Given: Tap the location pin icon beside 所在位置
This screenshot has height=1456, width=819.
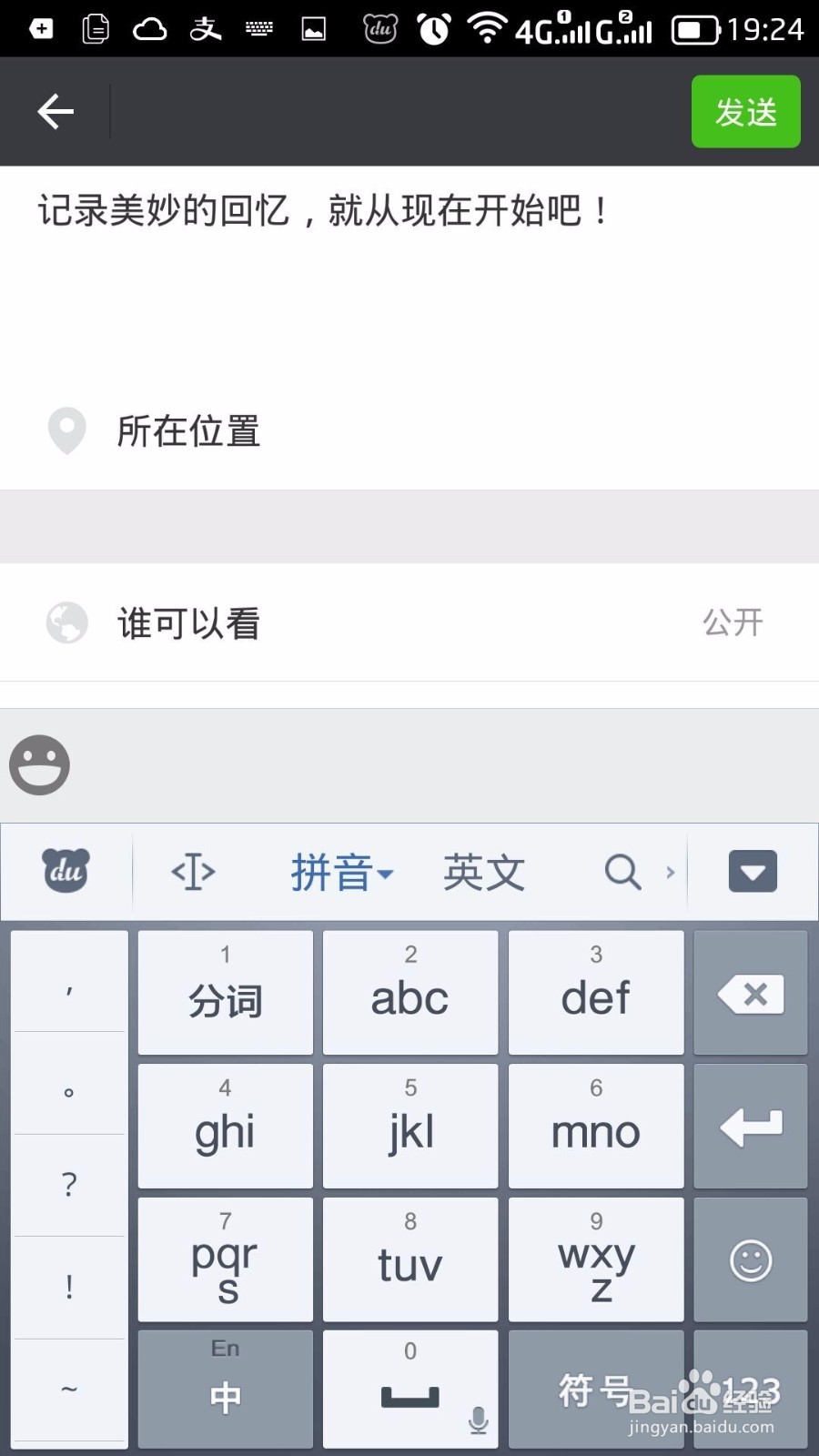Looking at the screenshot, I should pos(66,430).
